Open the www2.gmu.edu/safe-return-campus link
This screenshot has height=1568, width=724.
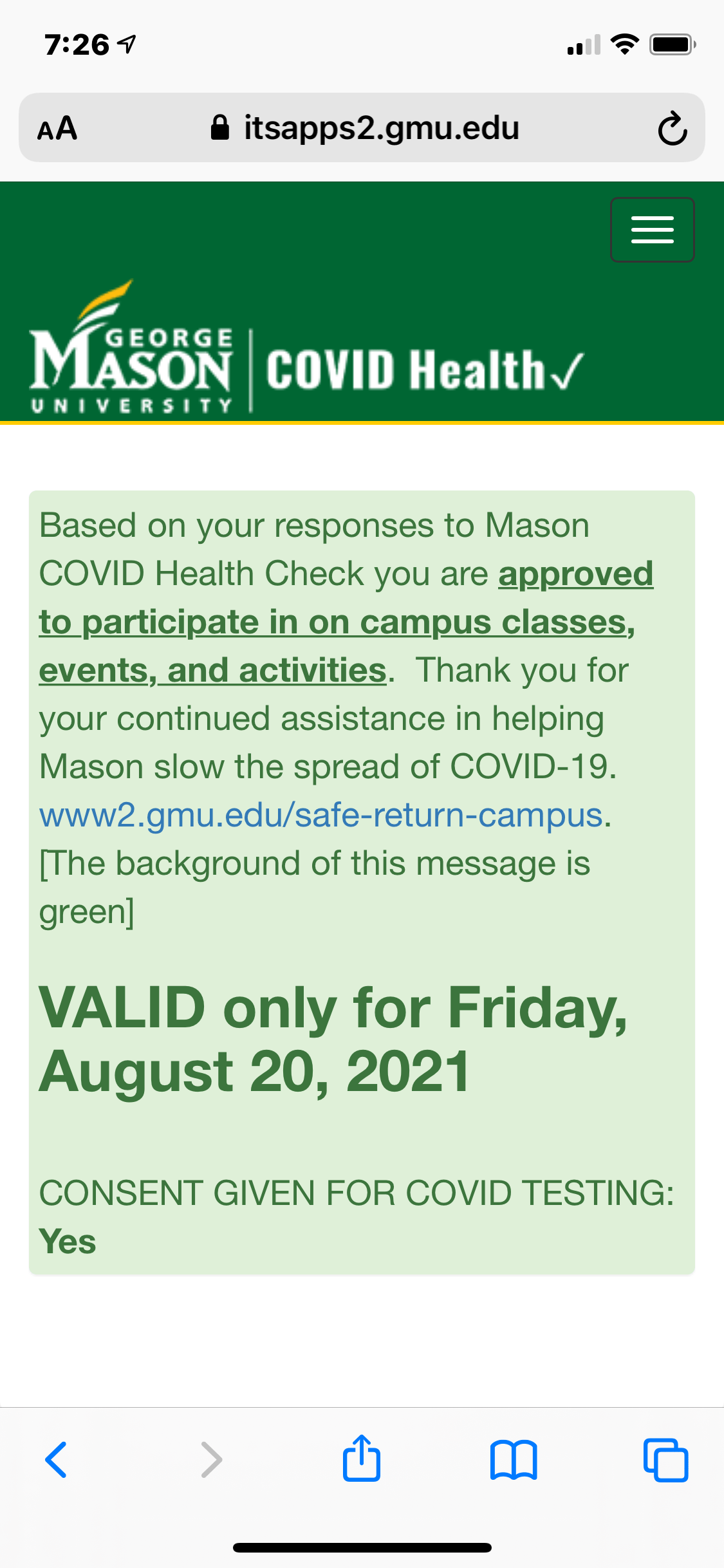(x=321, y=816)
